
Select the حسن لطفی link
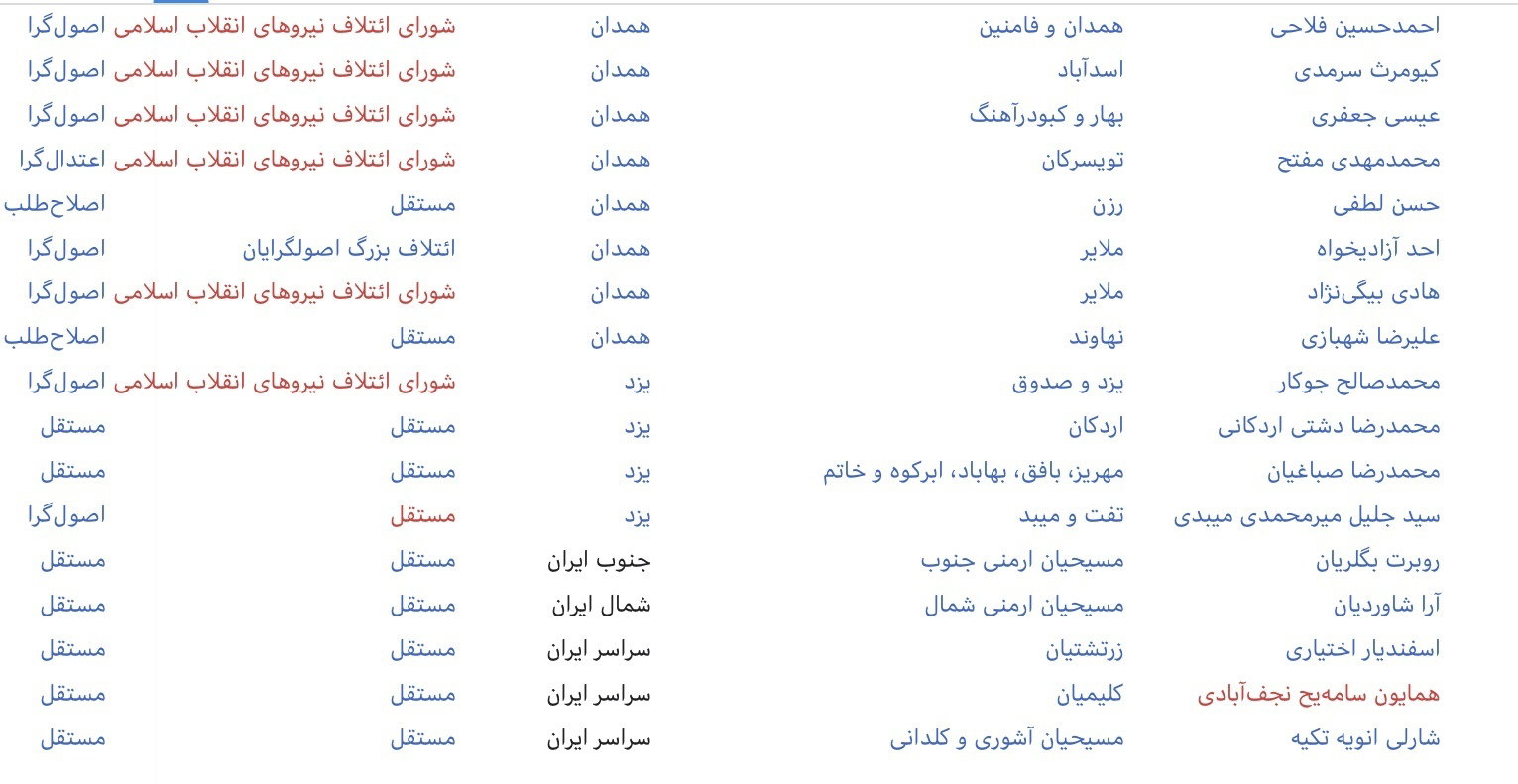[1386, 205]
